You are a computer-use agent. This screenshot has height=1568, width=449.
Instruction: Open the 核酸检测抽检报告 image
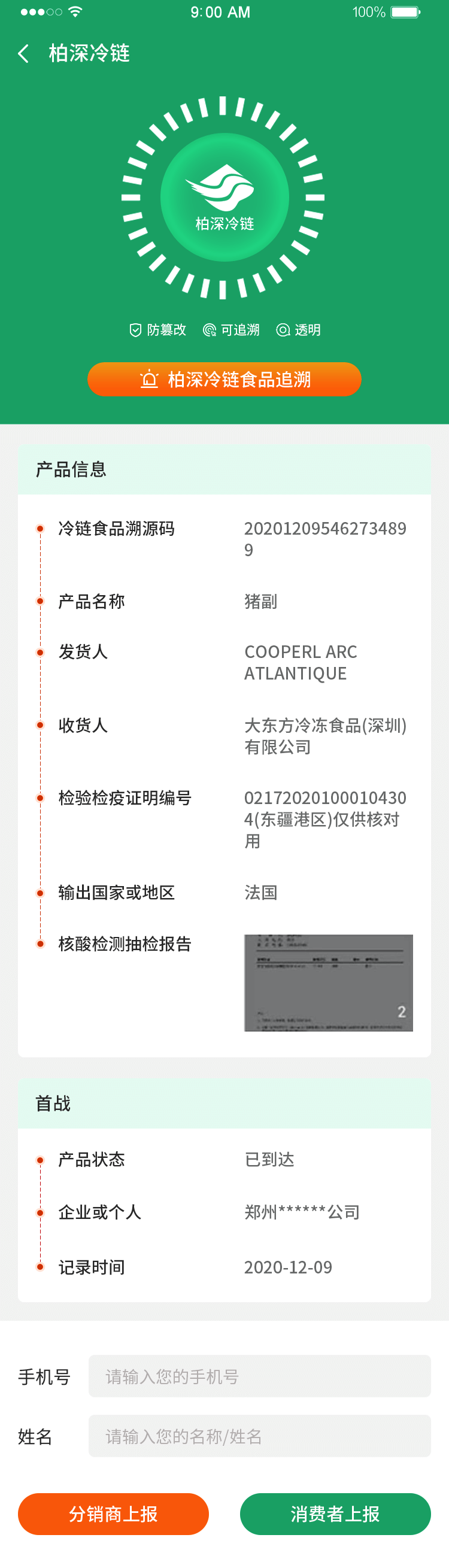click(x=328, y=982)
